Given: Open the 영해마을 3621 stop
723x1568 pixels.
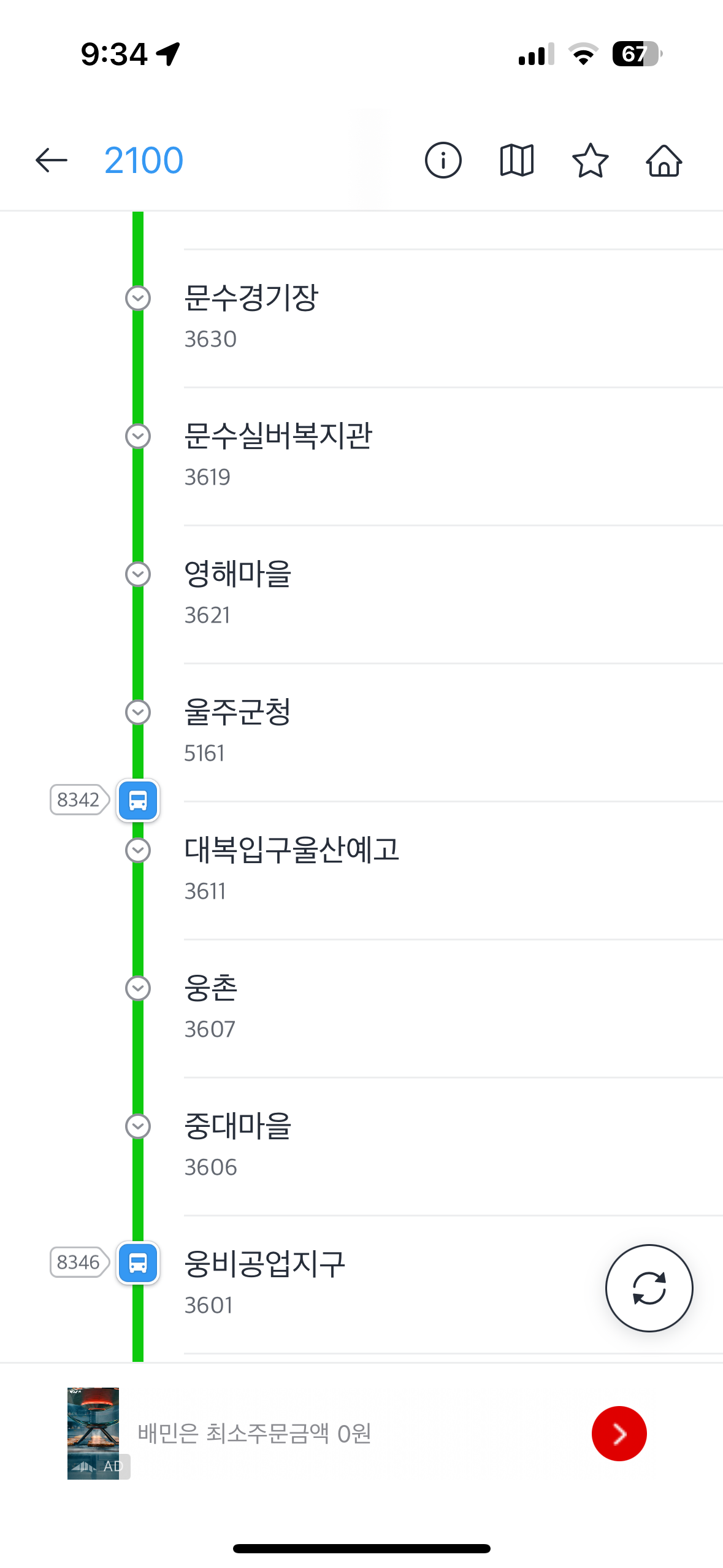Looking at the screenshot, I should [423, 594].
